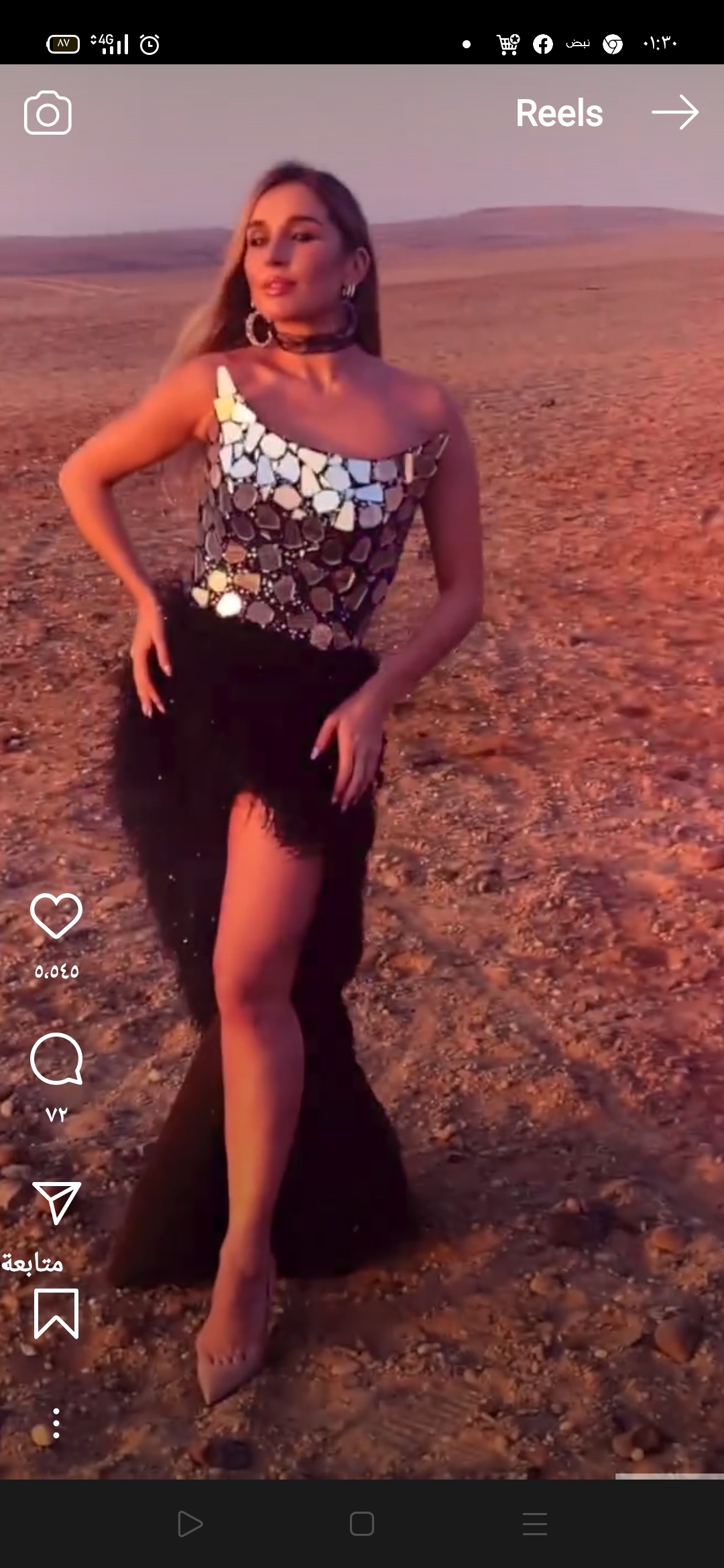This screenshot has height=1568, width=724.
Task: Open the comments on this reel
Action: pyautogui.click(x=56, y=1059)
